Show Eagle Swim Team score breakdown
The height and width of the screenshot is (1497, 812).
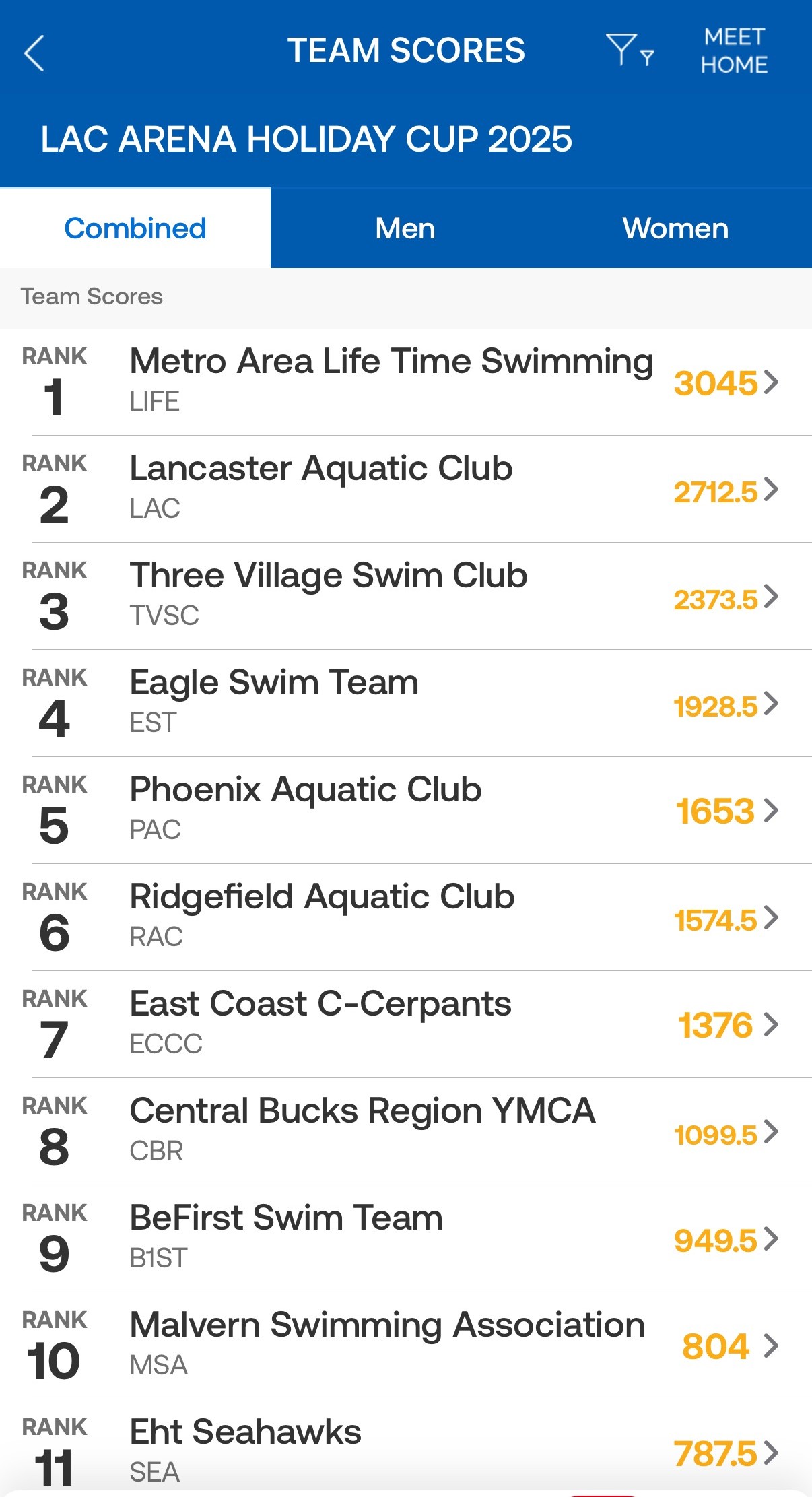pos(406,703)
